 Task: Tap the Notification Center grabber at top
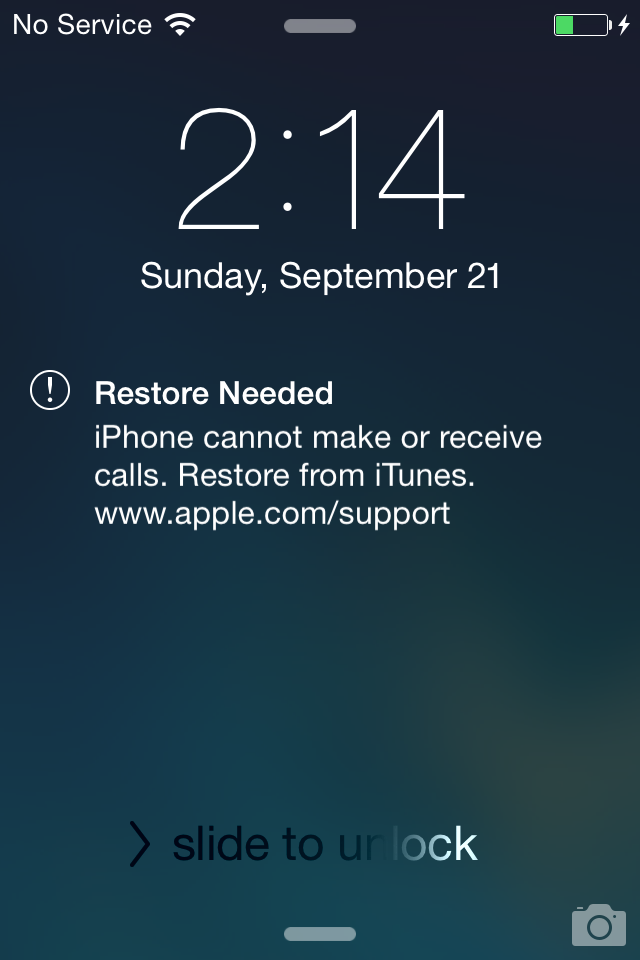point(320,26)
